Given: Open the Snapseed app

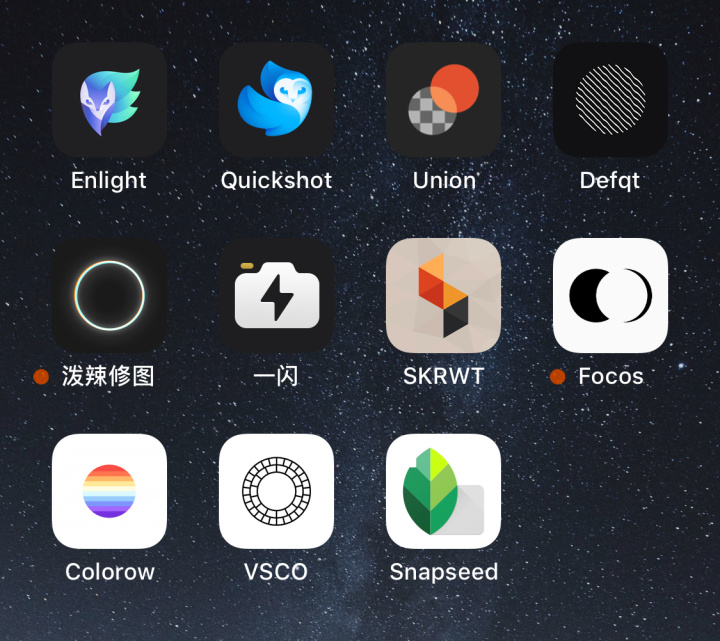Looking at the screenshot, I should tap(443, 491).
